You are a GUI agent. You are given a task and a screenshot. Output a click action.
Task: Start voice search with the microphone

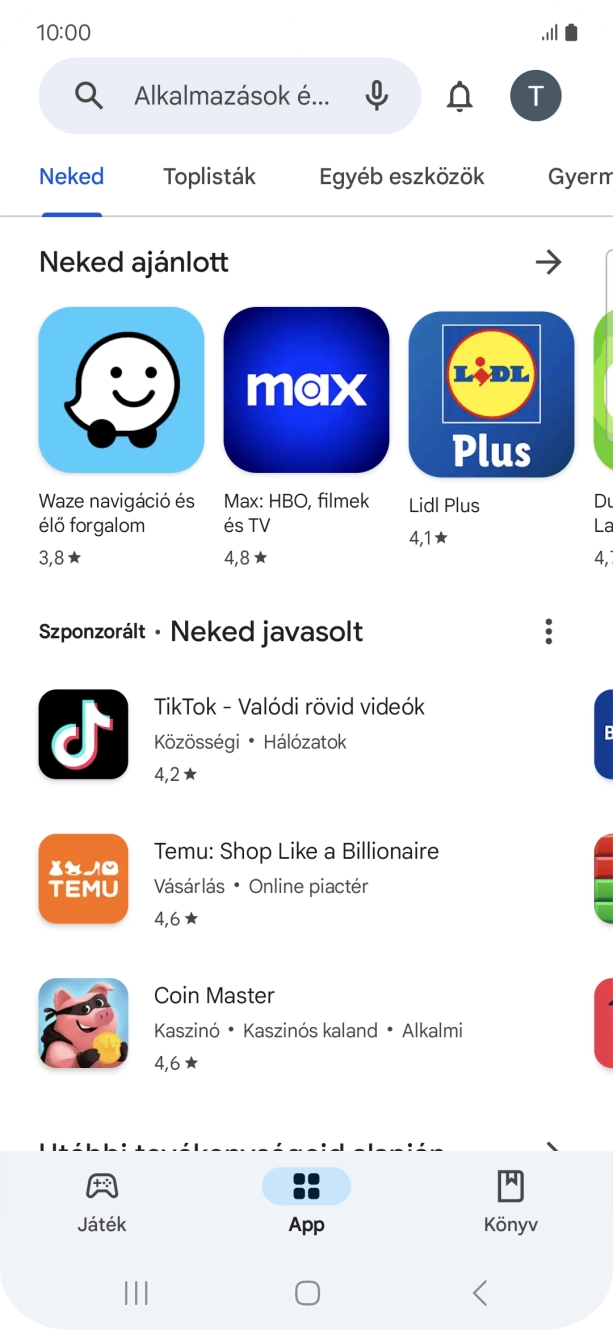(376, 96)
